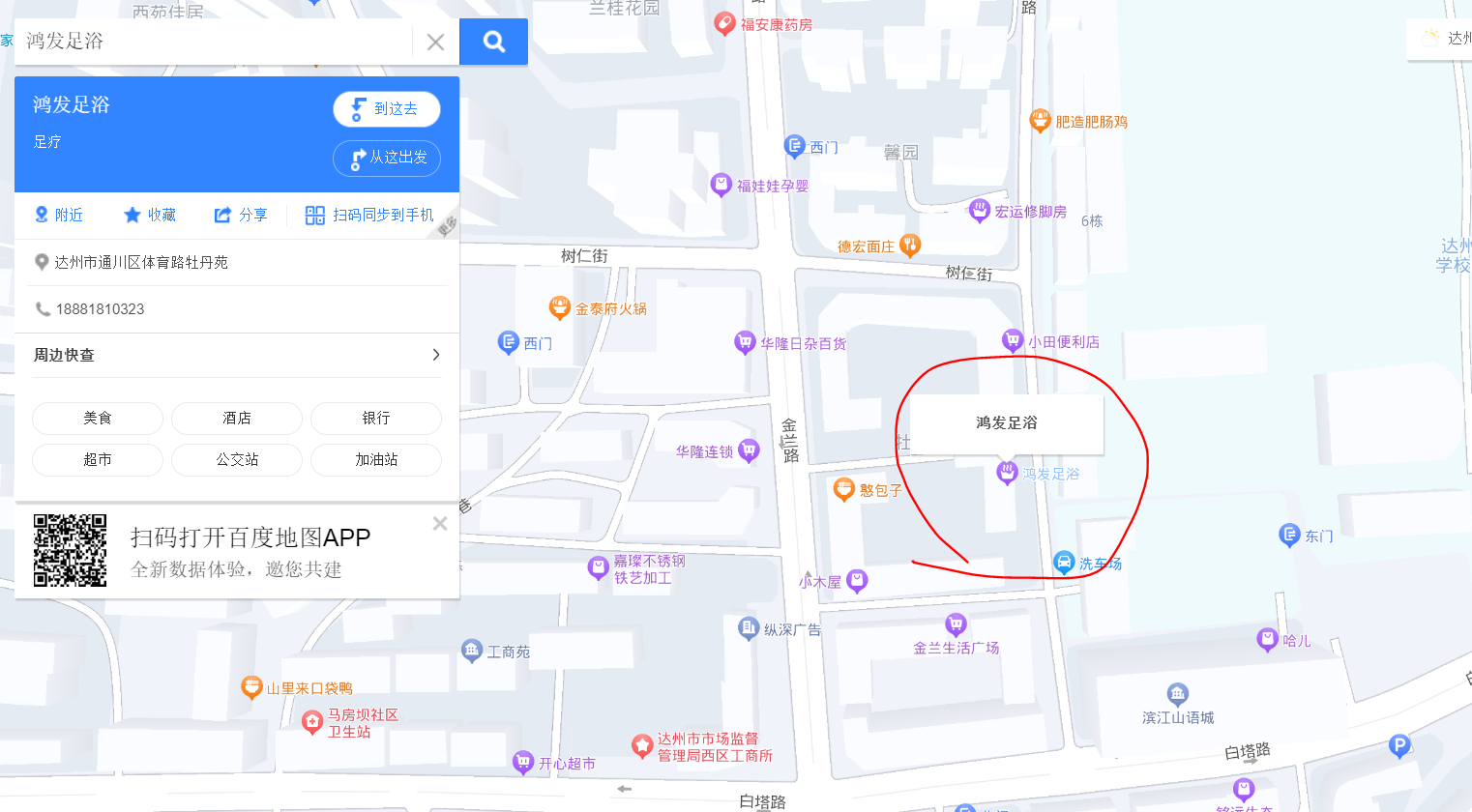Share this place via 分享
1472x812 pixels.
[x=241, y=215]
